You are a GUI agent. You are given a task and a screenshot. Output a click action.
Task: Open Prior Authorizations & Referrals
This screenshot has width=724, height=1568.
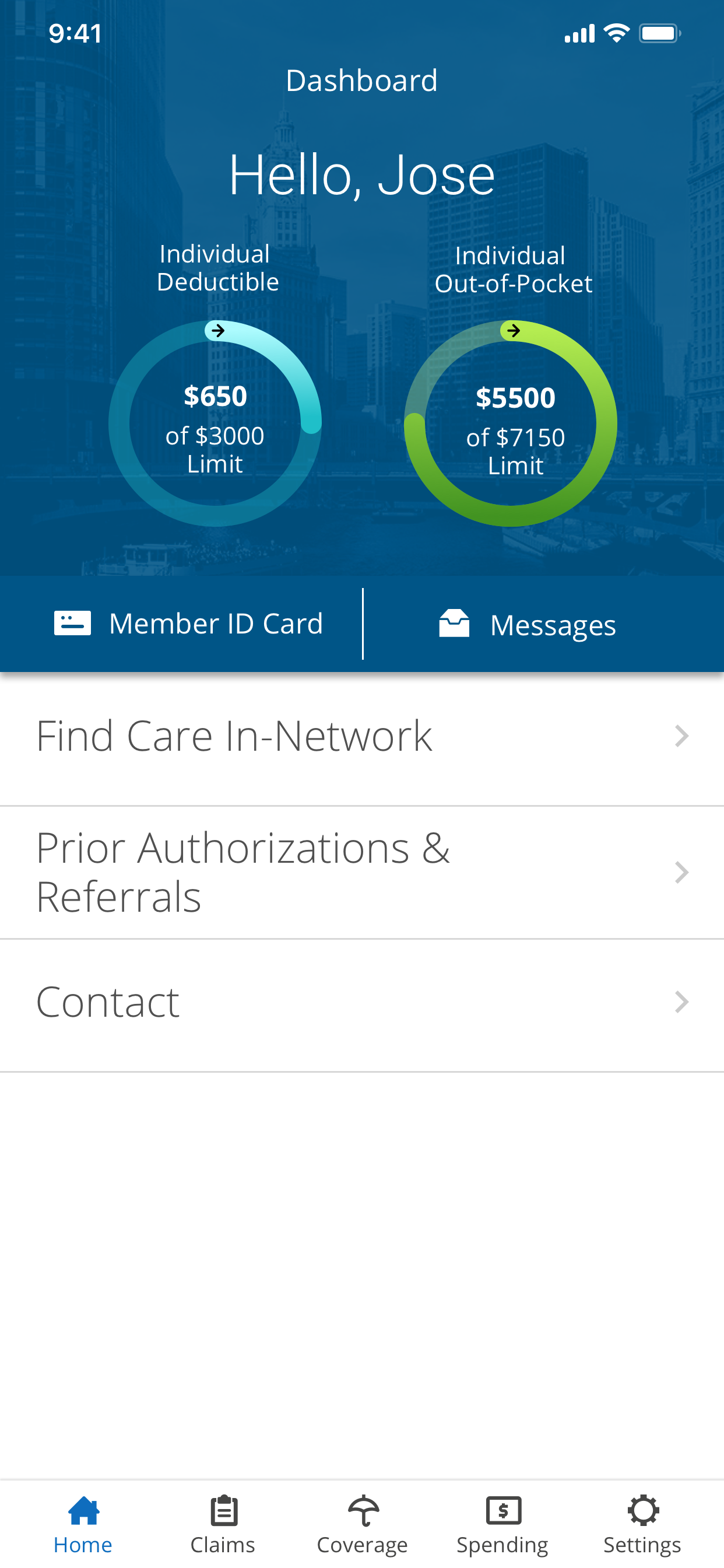[x=362, y=872]
